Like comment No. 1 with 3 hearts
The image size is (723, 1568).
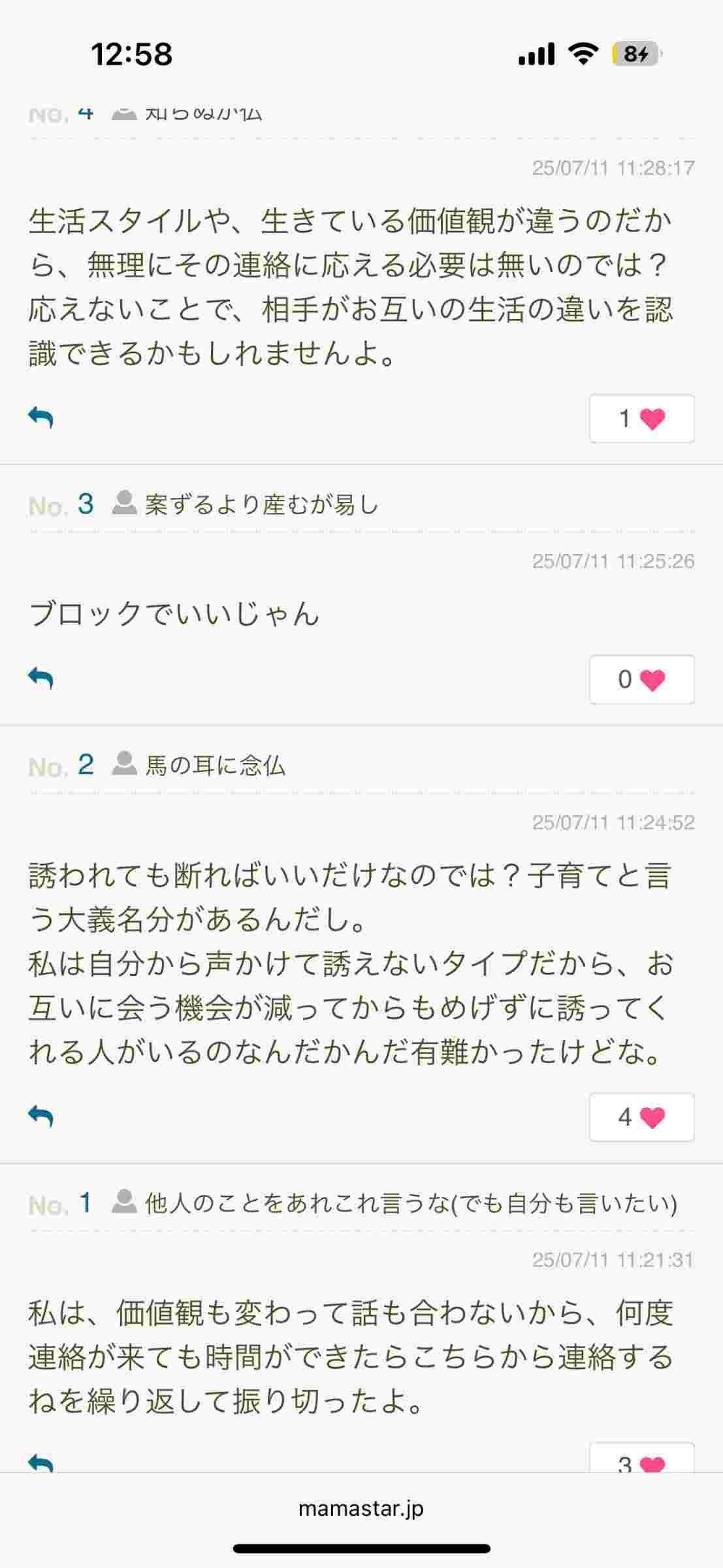click(x=641, y=1462)
